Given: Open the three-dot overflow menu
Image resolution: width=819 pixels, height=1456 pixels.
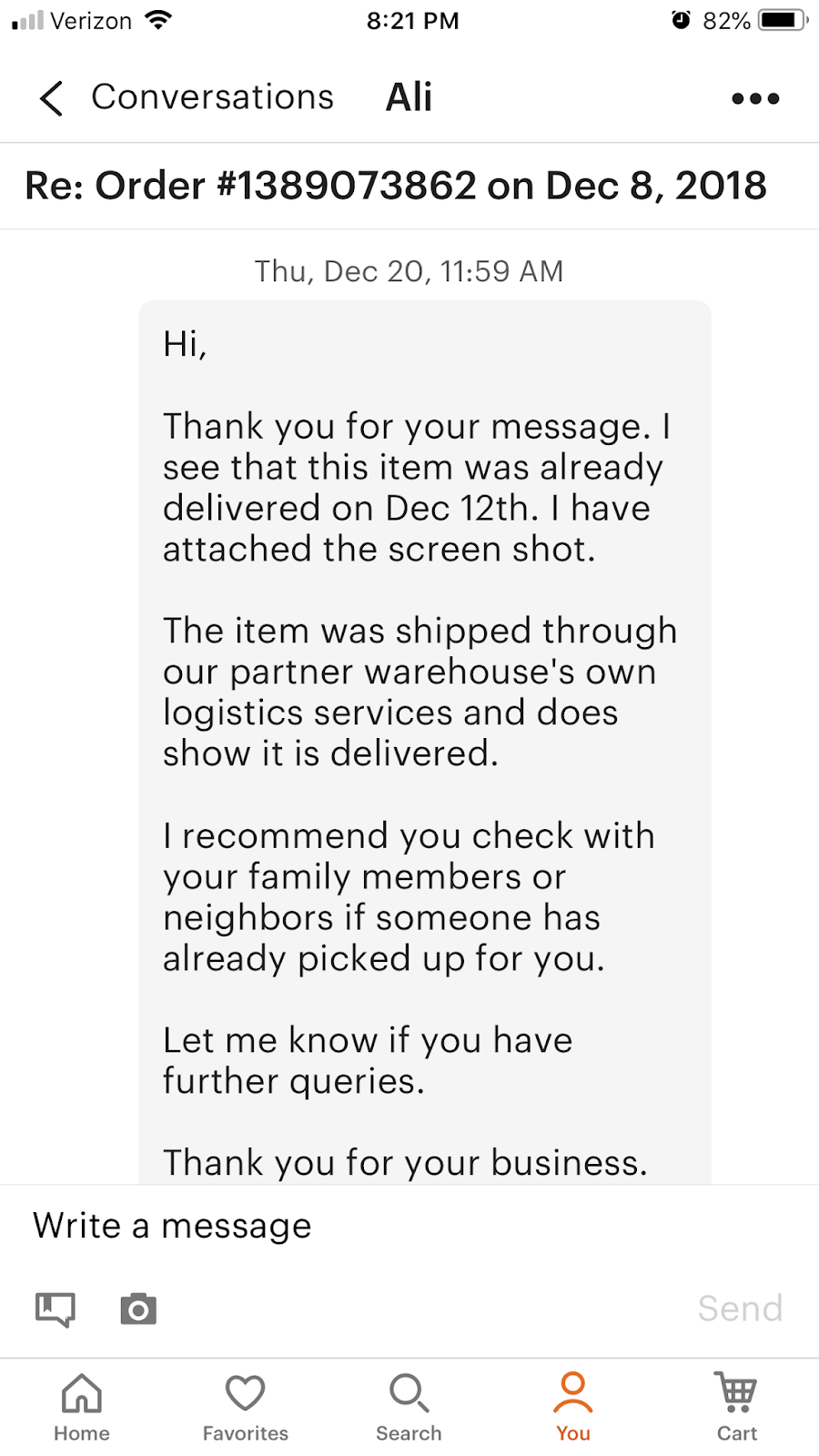Looking at the screenshot, I should (x=755, y=98).
